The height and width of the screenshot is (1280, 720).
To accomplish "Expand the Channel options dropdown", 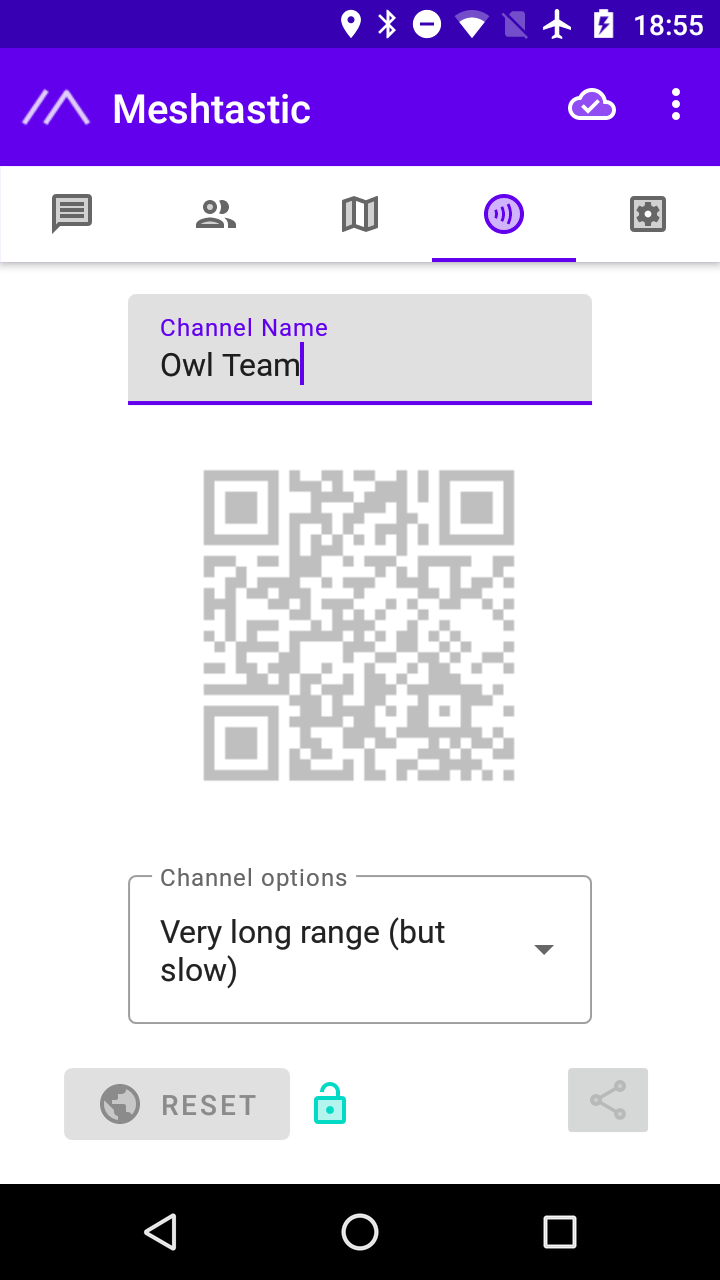I will click(x=360, y=950).
